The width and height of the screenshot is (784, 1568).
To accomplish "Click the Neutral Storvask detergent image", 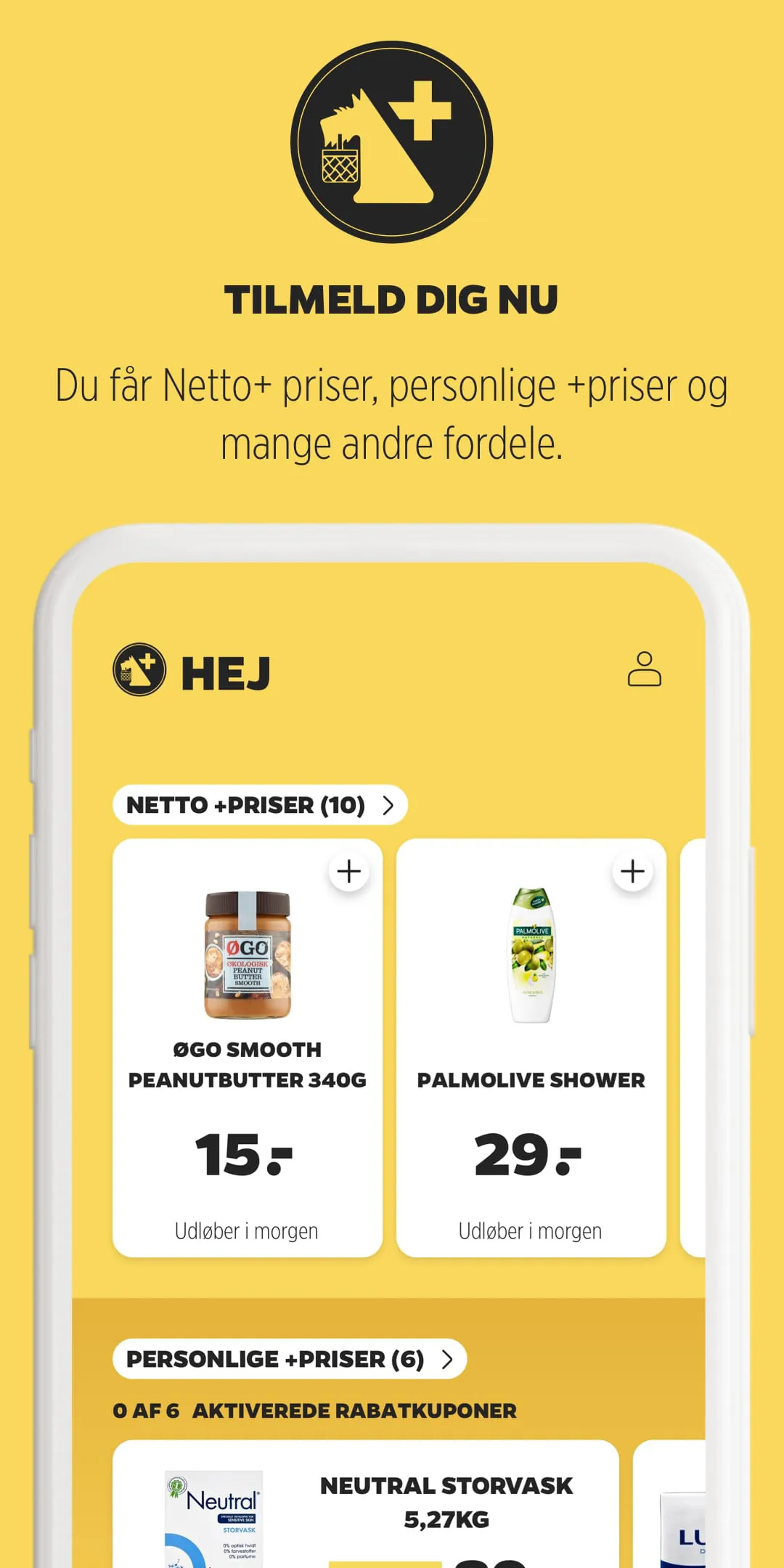I will 214,1517.
